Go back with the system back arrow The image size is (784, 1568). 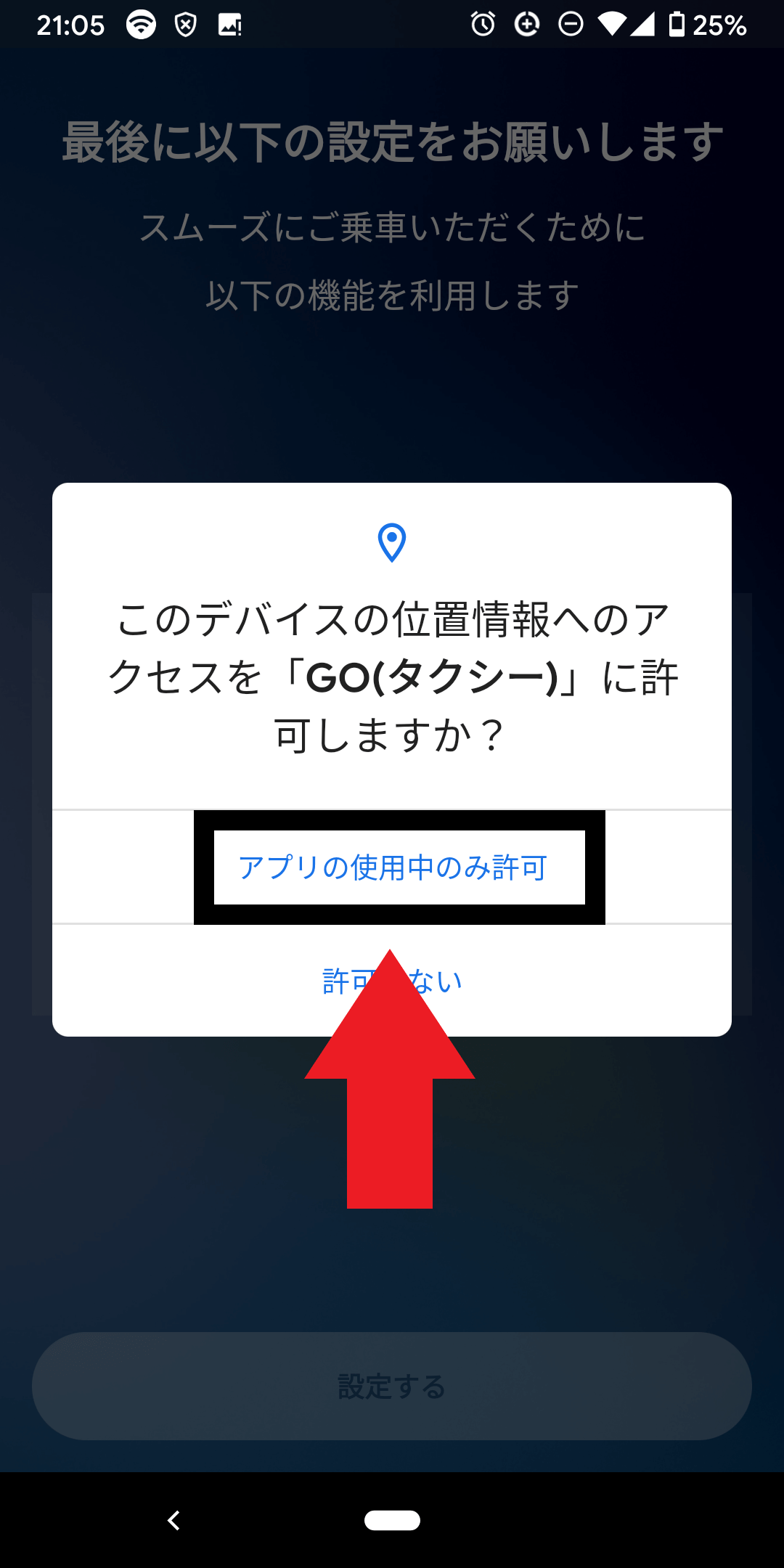(x=173, y=1520)
